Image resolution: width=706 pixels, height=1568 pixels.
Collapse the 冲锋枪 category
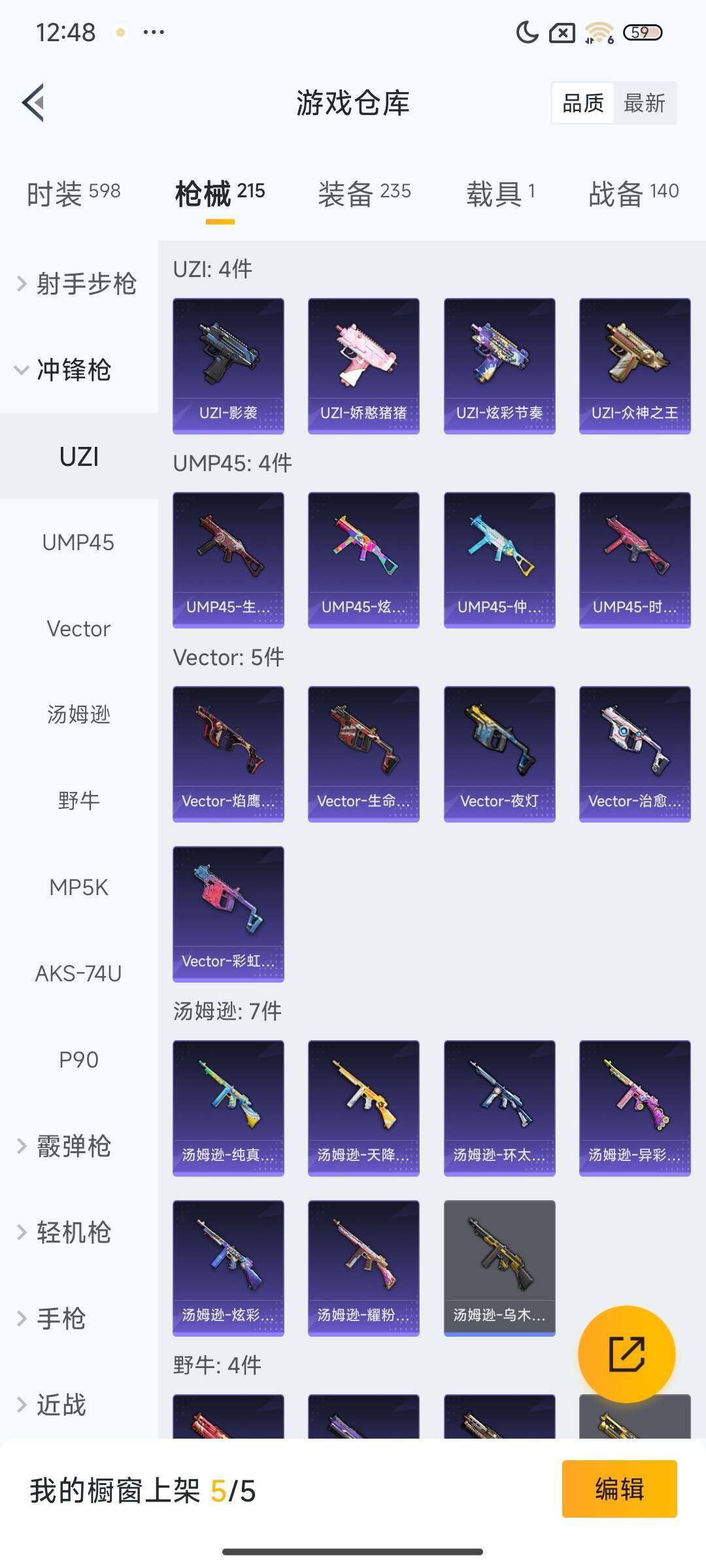pos(65,370)
